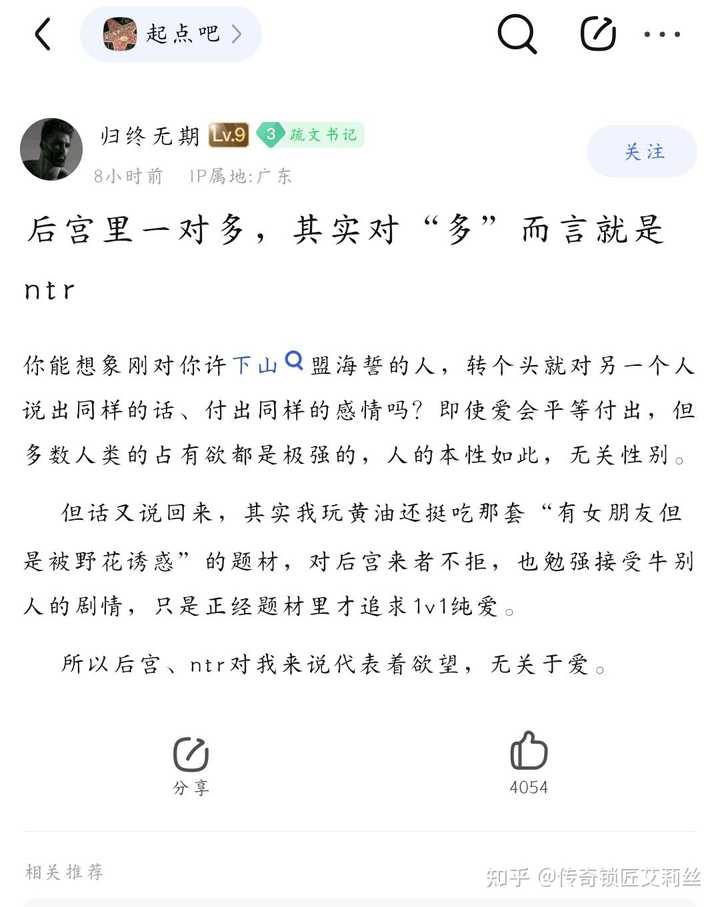Tap the compose/edit post icon
The image size is (720, 907).
tap(598, 35)
